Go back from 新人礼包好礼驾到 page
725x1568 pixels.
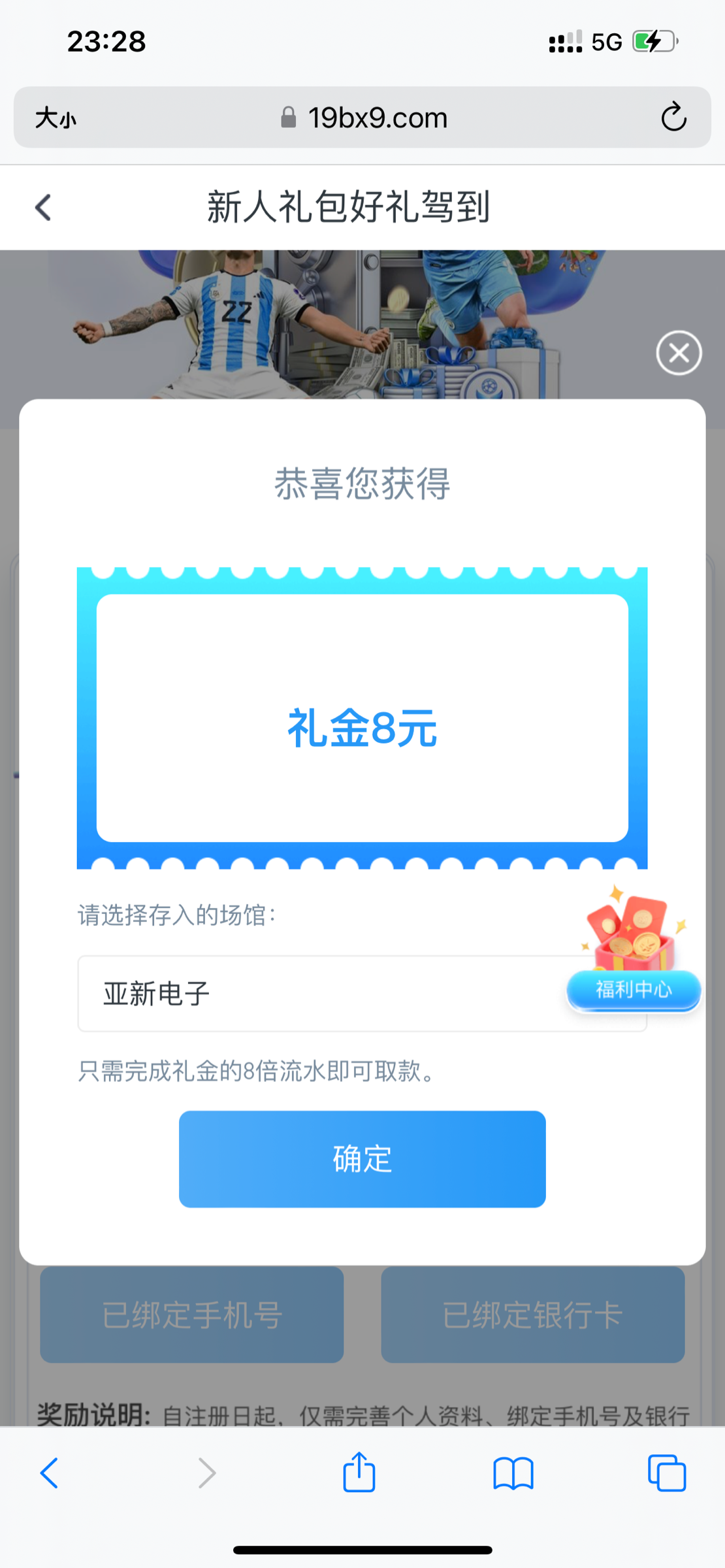tap(43, 208)
